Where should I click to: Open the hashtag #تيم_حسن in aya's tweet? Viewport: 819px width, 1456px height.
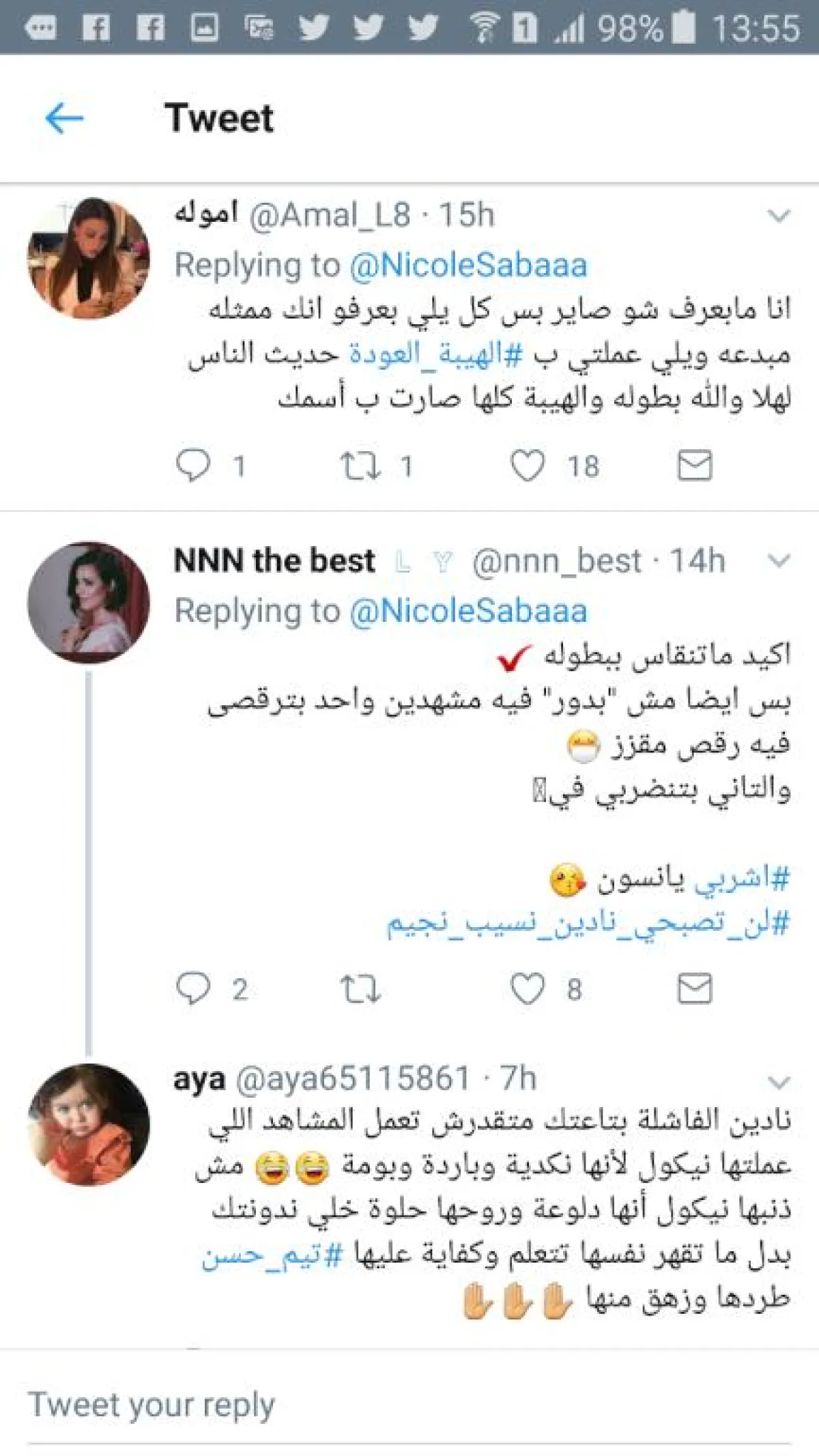click(272, 1255)
